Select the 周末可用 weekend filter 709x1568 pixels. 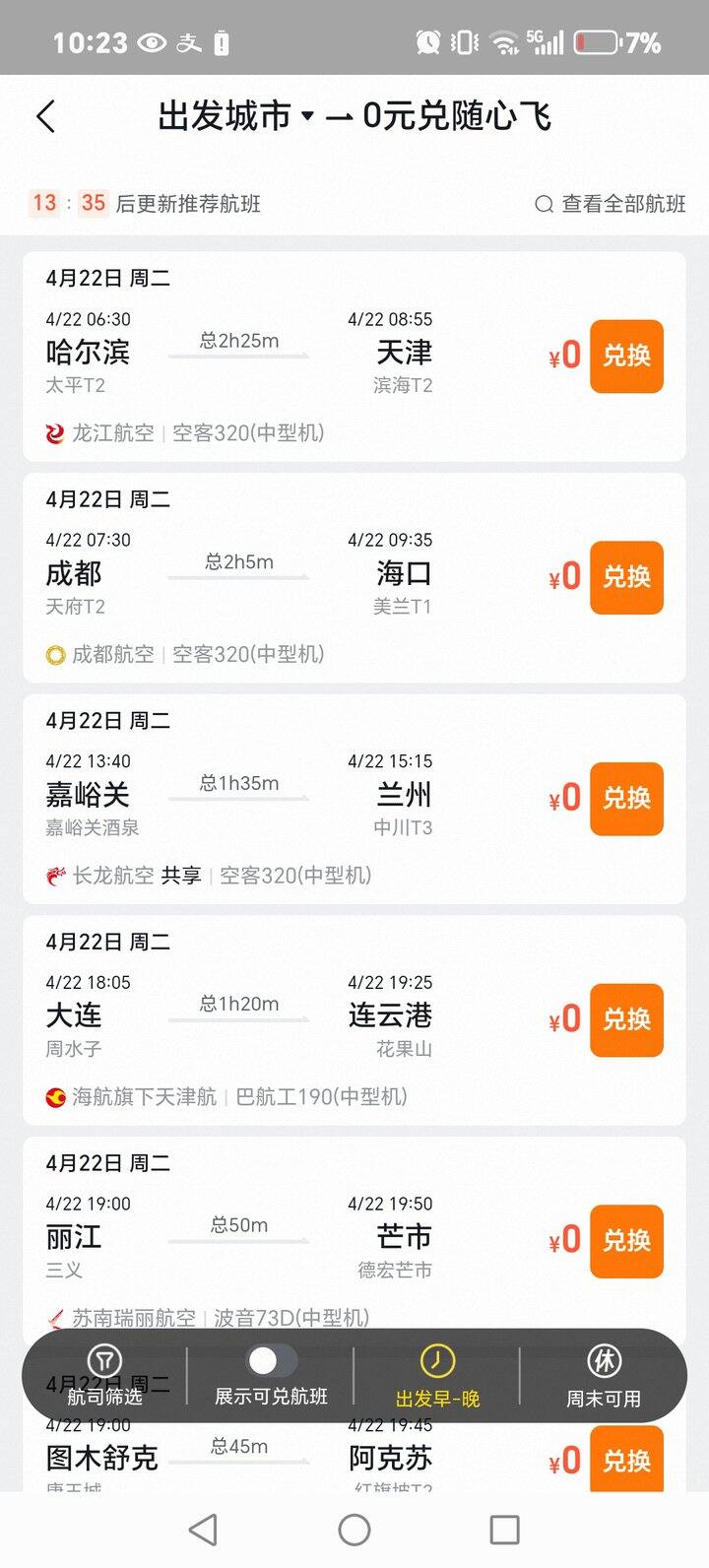[604, 1375]
